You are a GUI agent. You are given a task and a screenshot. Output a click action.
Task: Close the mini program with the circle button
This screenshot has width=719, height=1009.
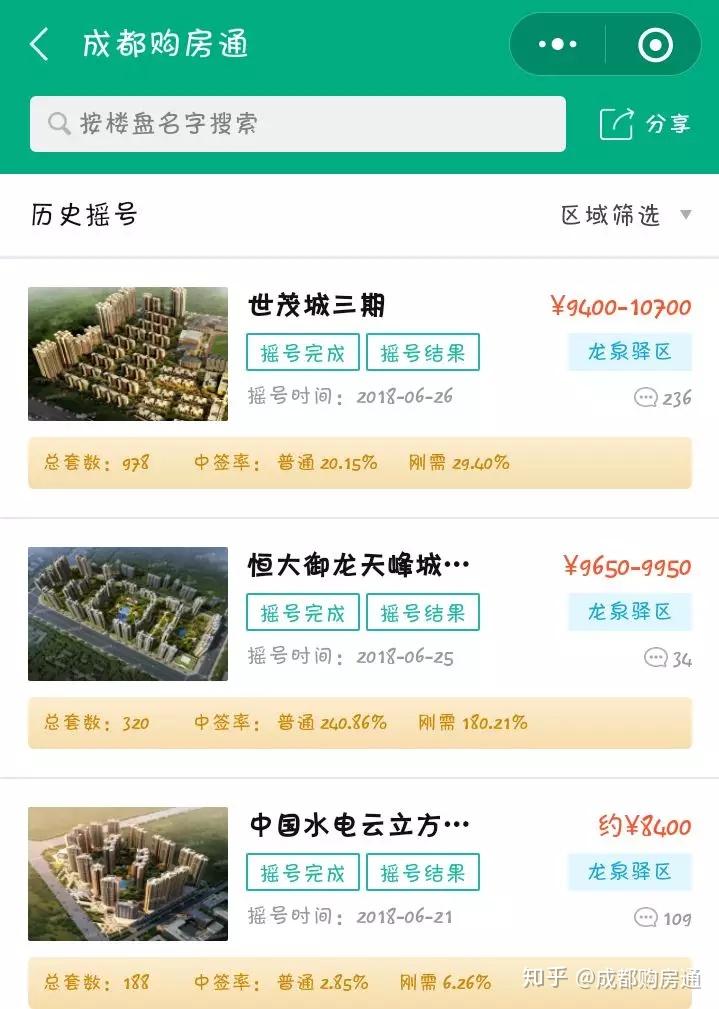[655, 44]
